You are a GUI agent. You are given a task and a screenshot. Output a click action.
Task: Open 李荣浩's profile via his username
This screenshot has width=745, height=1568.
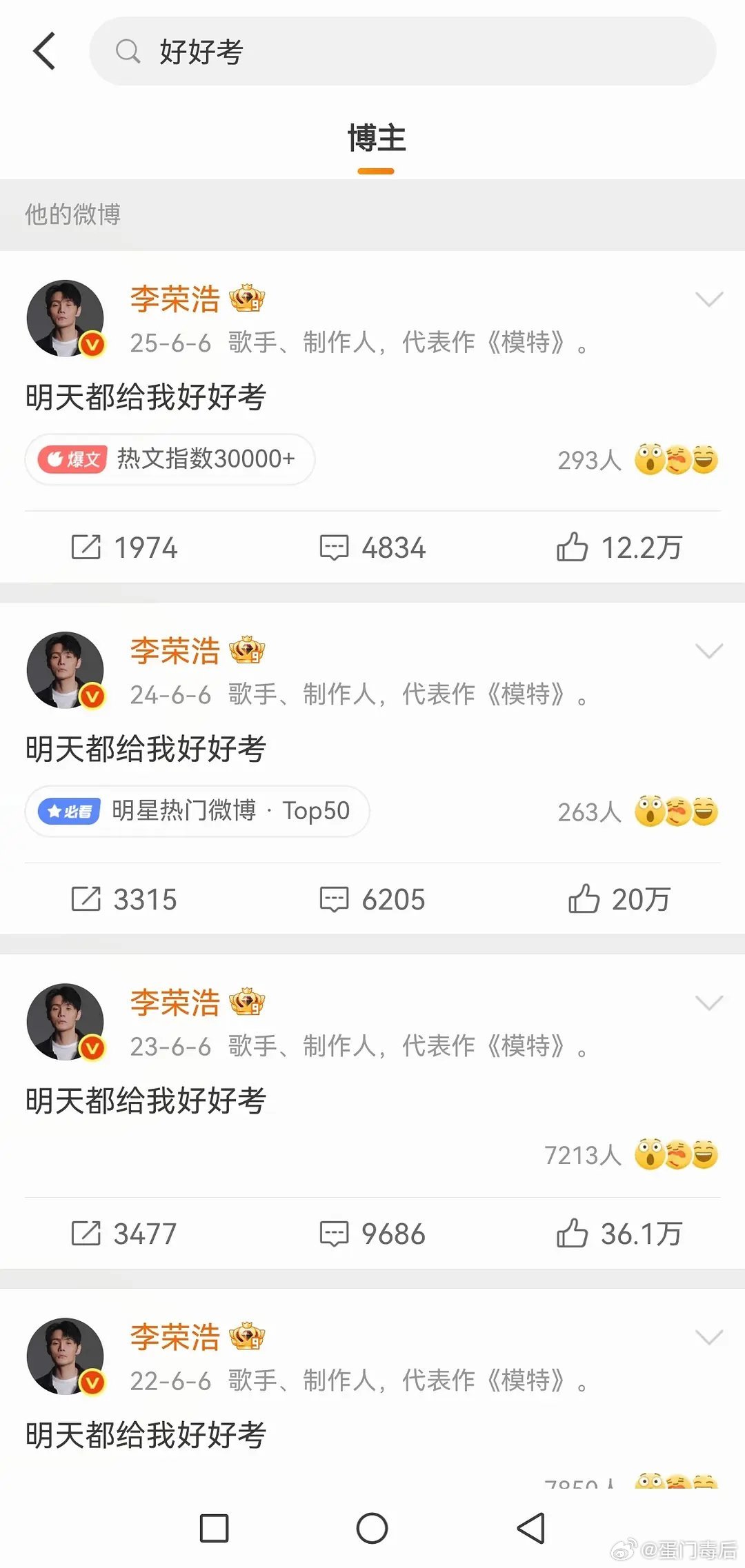174,299
